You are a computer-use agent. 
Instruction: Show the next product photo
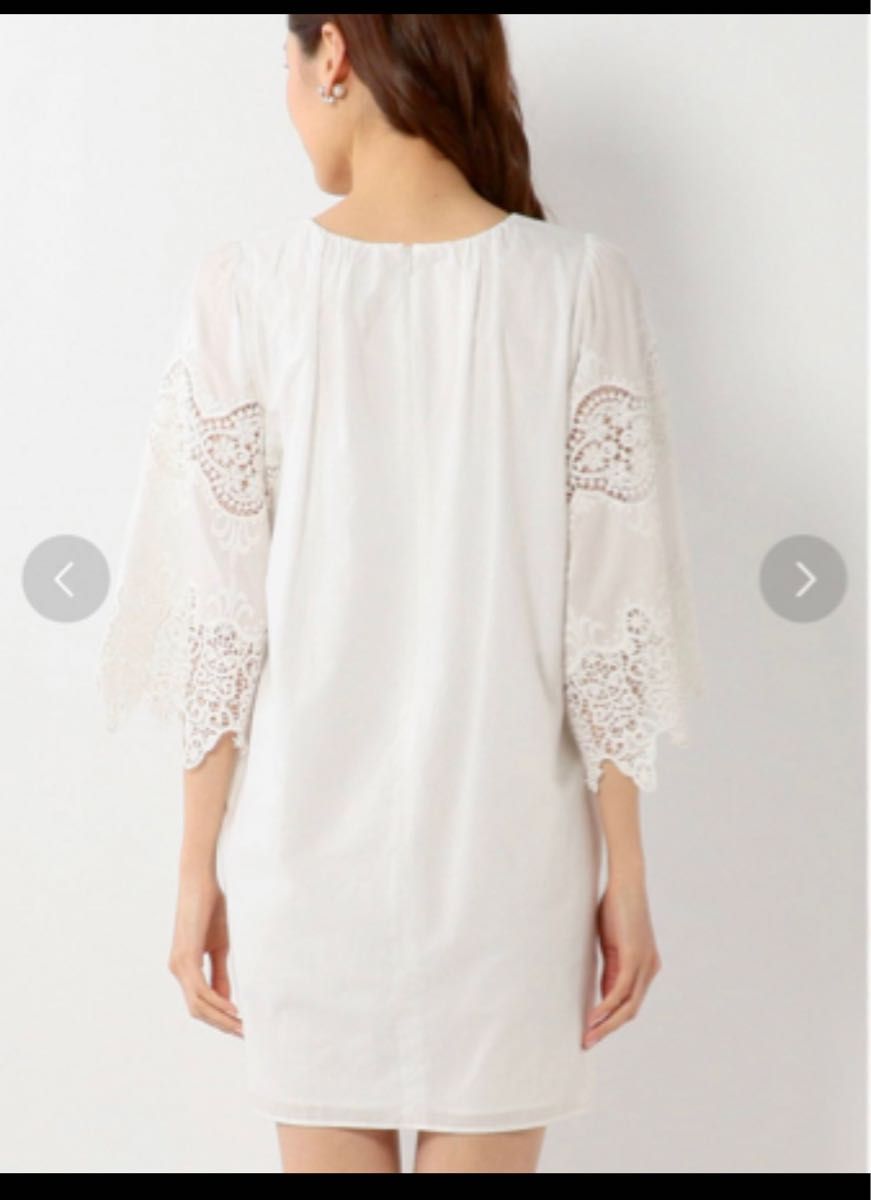803,579
